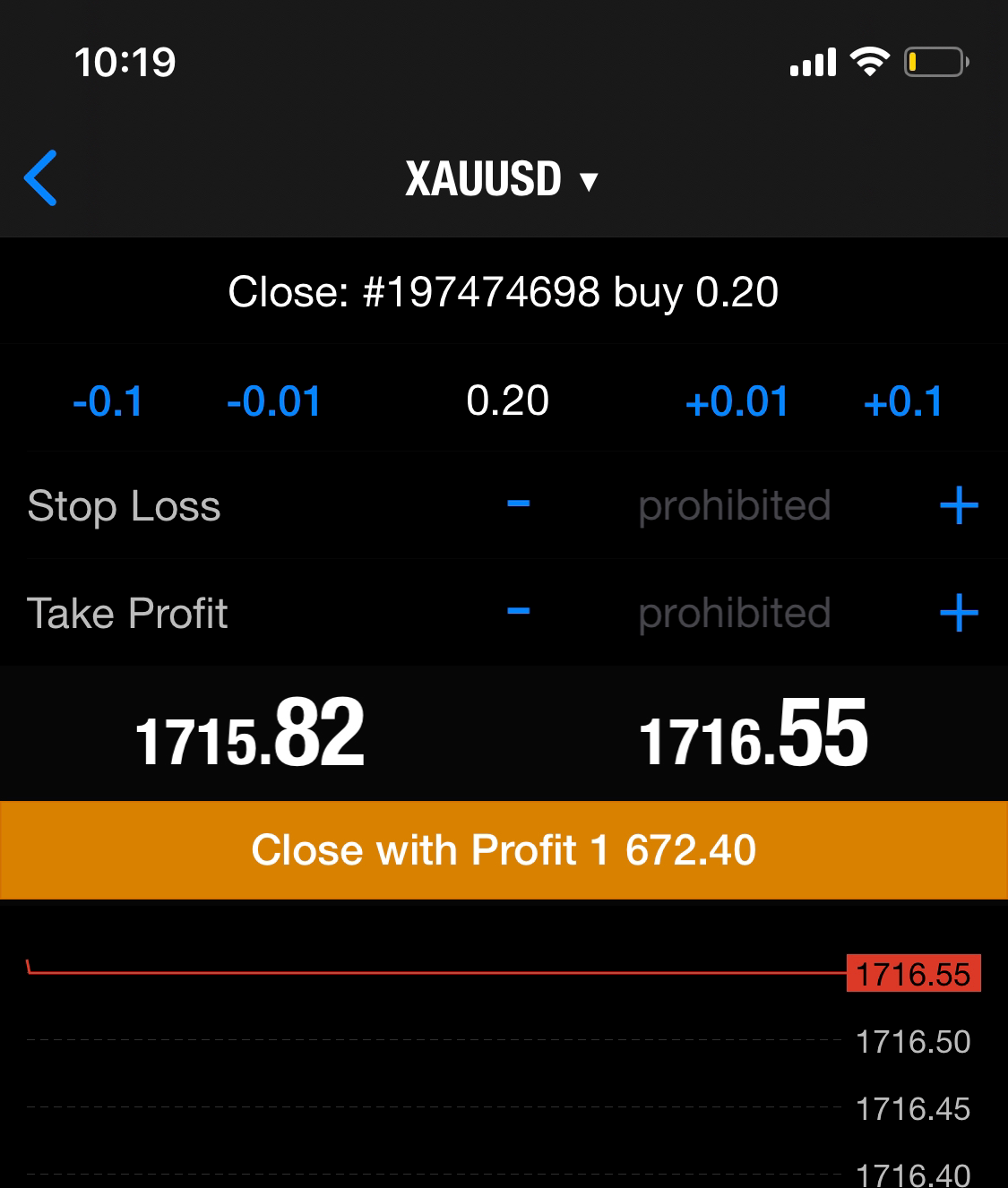Tap plus next to Stop Loss

(x=959, y=506)
